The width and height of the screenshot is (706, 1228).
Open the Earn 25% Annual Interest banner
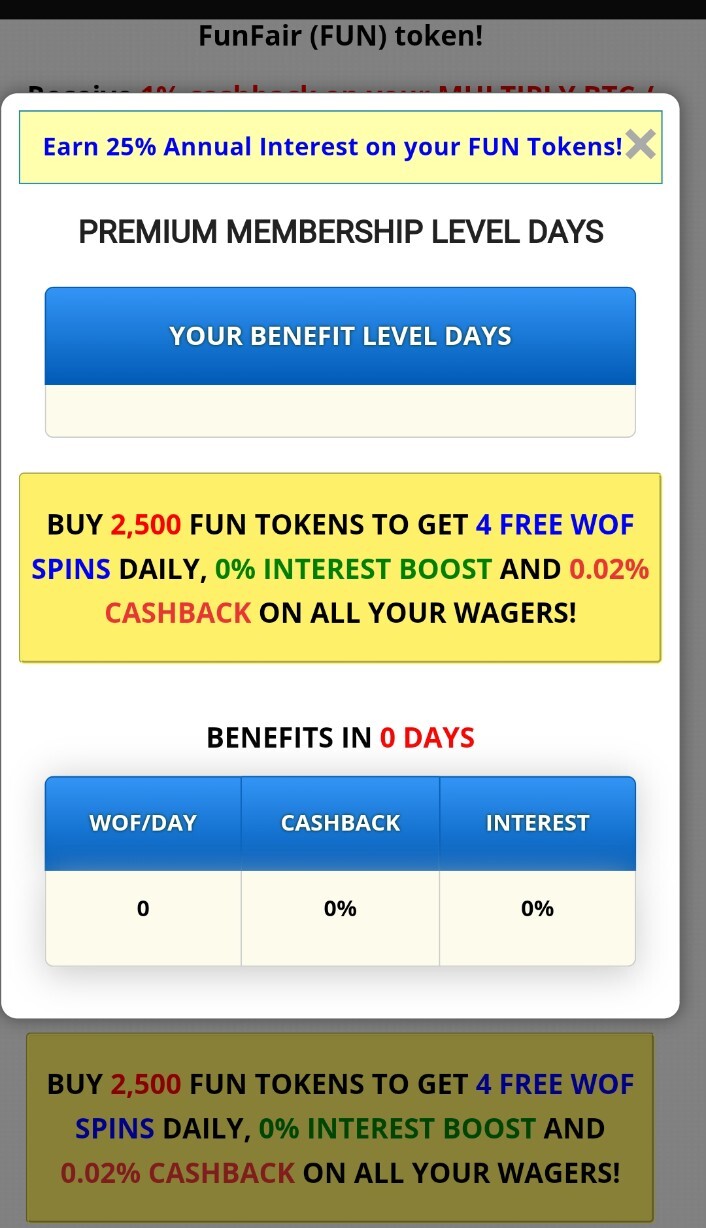[330, 147]
